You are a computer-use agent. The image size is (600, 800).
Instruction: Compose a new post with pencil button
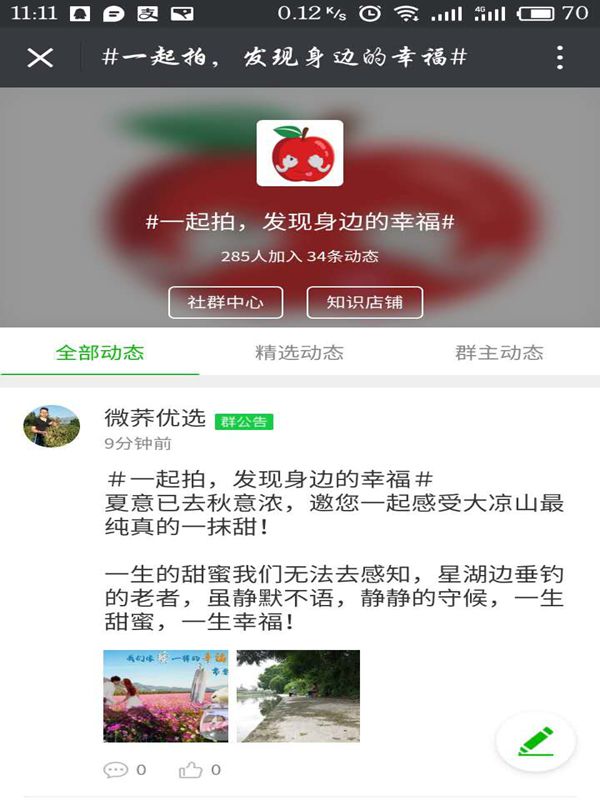(x=535, y=742)
